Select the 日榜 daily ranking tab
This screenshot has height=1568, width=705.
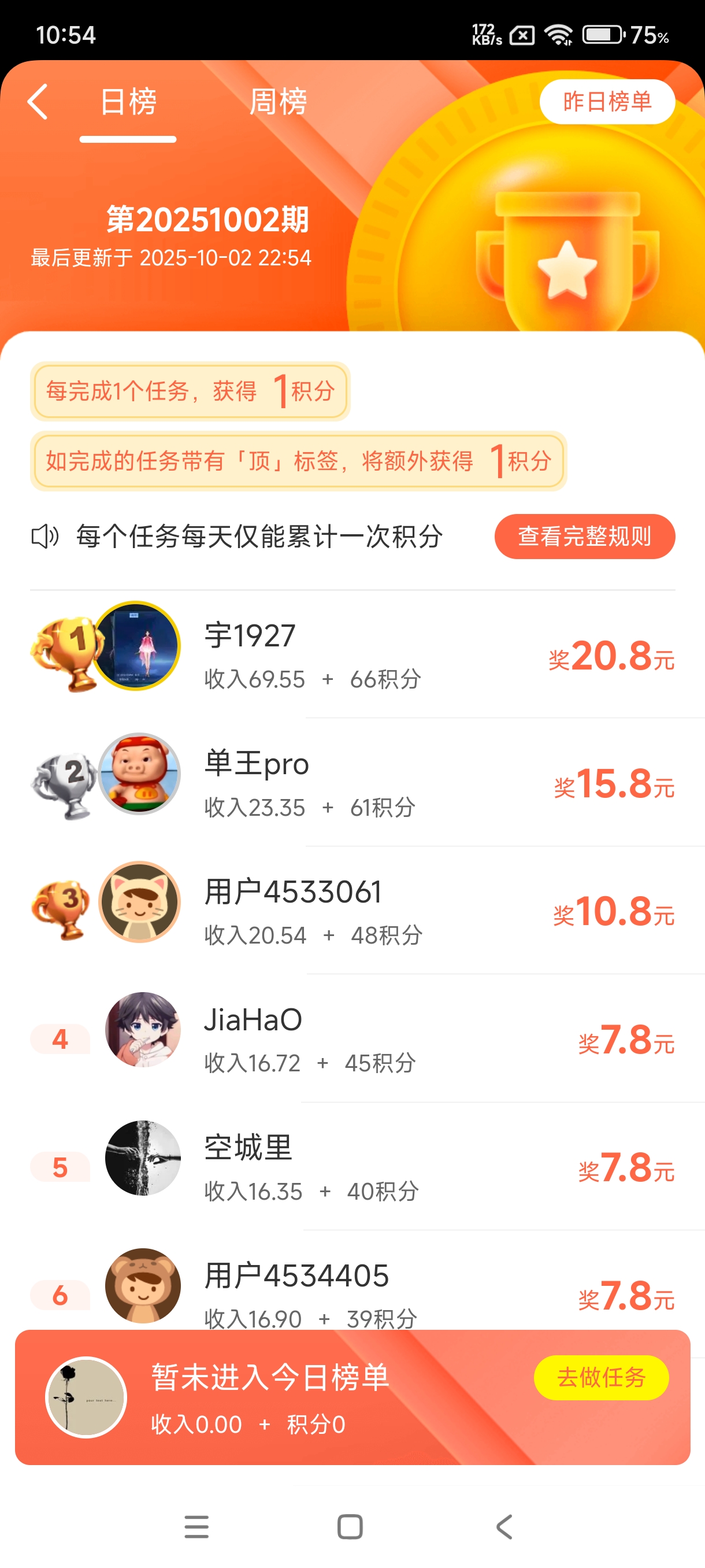127,102
